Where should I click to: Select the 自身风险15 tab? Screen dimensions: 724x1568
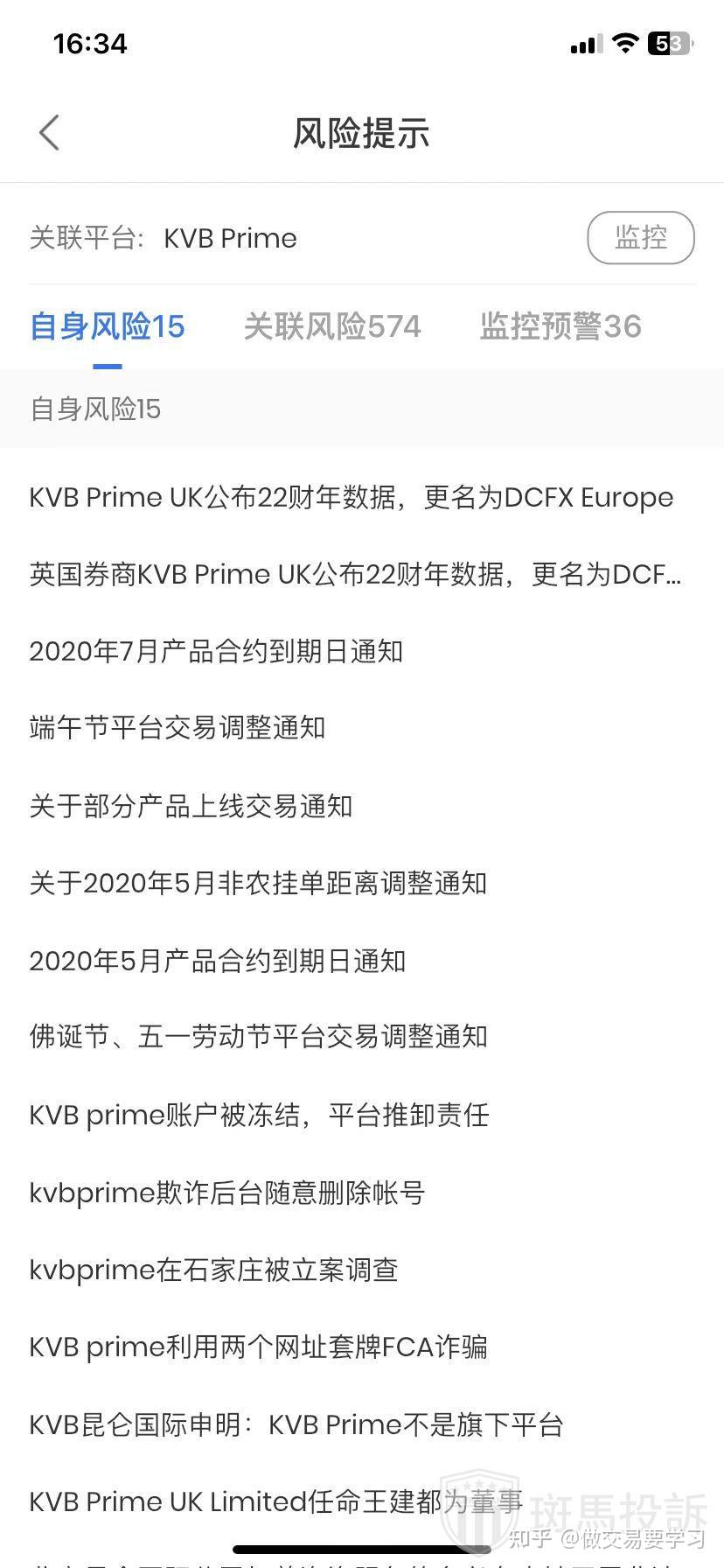tap(108, 326)
